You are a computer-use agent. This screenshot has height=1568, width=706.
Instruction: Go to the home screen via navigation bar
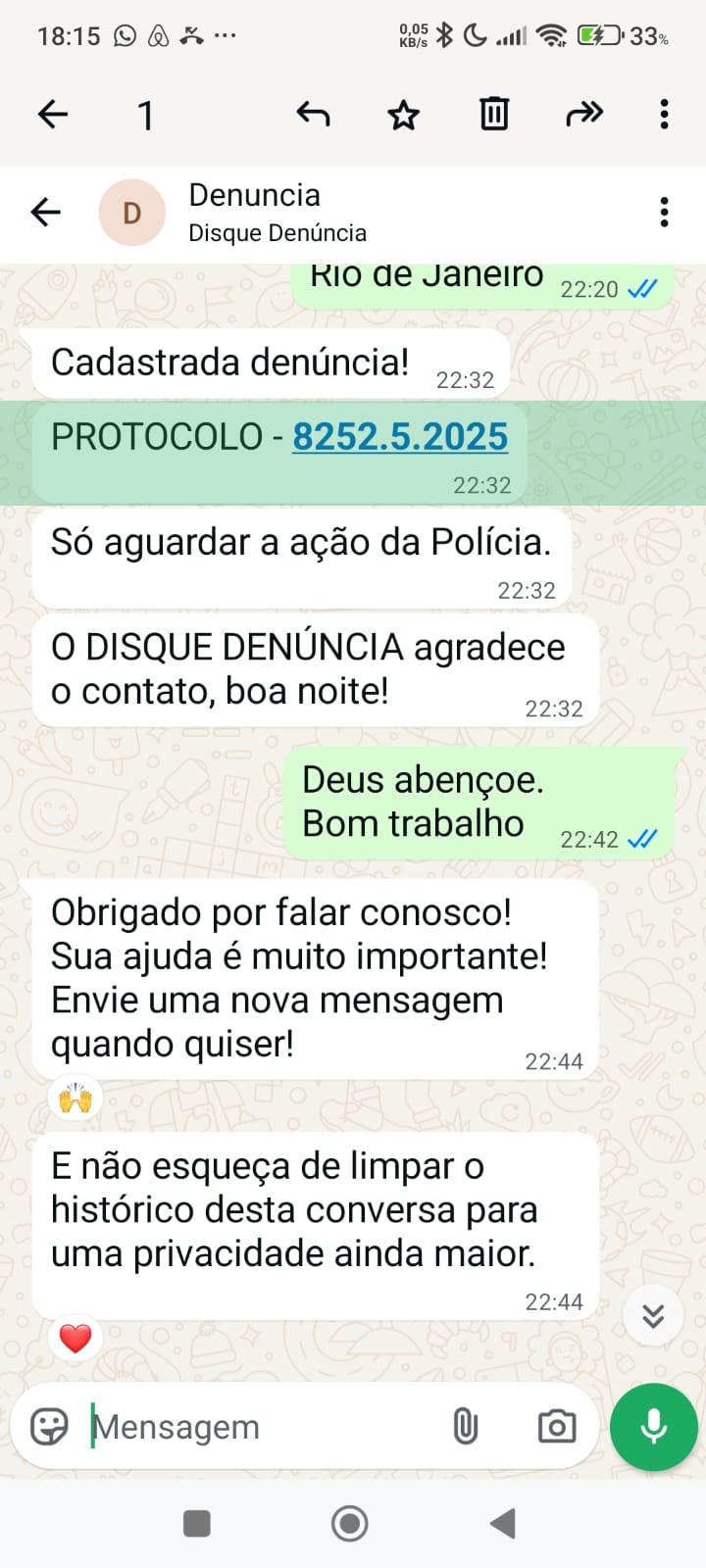tap(350, 1524)
